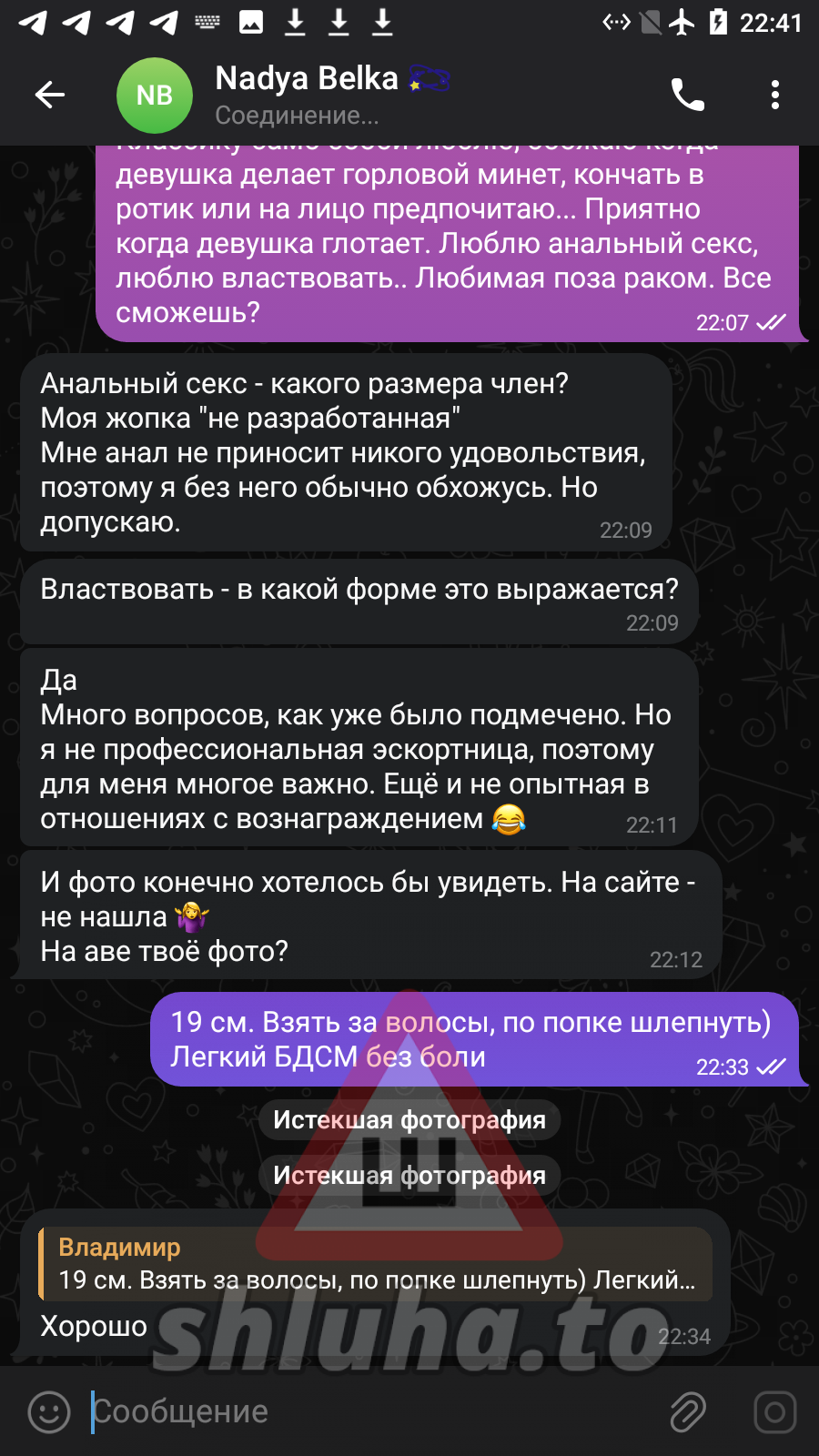Open the three-dot overflow menu
This screenshot has width=819, height=1456.
(x=774, y=95)
